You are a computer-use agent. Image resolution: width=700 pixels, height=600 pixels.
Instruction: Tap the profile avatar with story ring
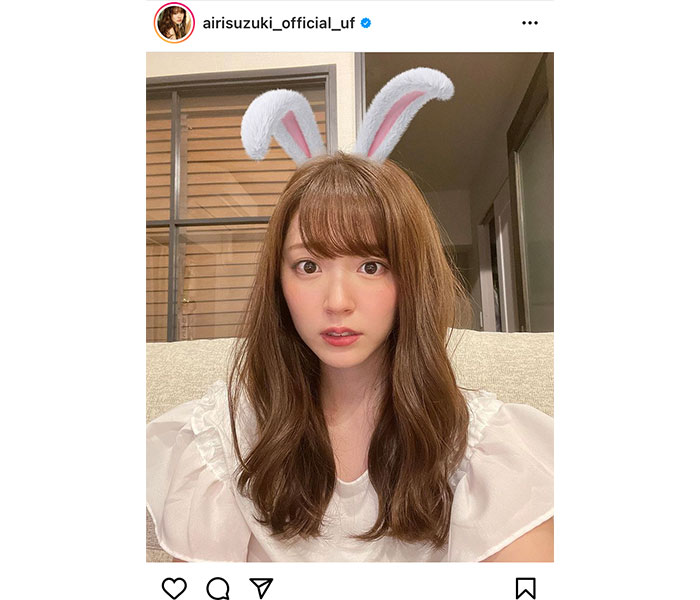[174, 23]
